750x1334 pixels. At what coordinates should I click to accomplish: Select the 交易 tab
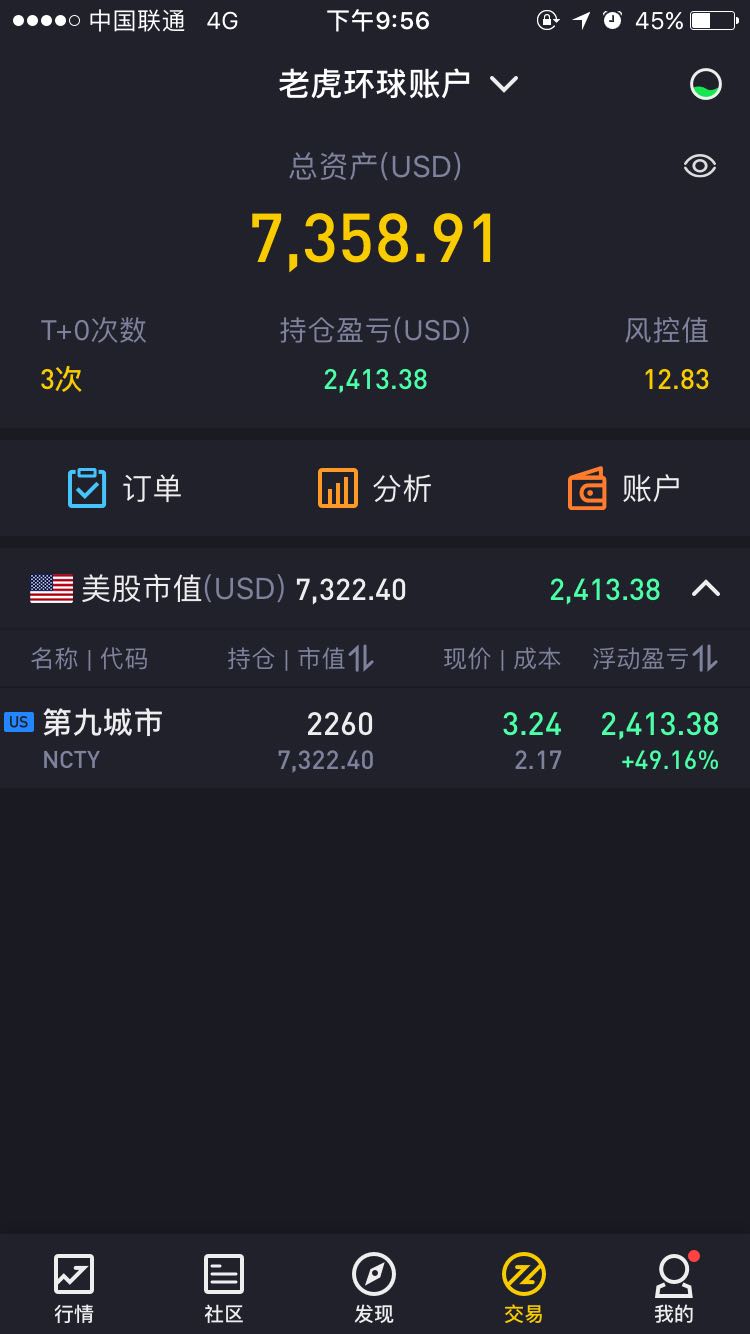click(x=524, y=1288)
